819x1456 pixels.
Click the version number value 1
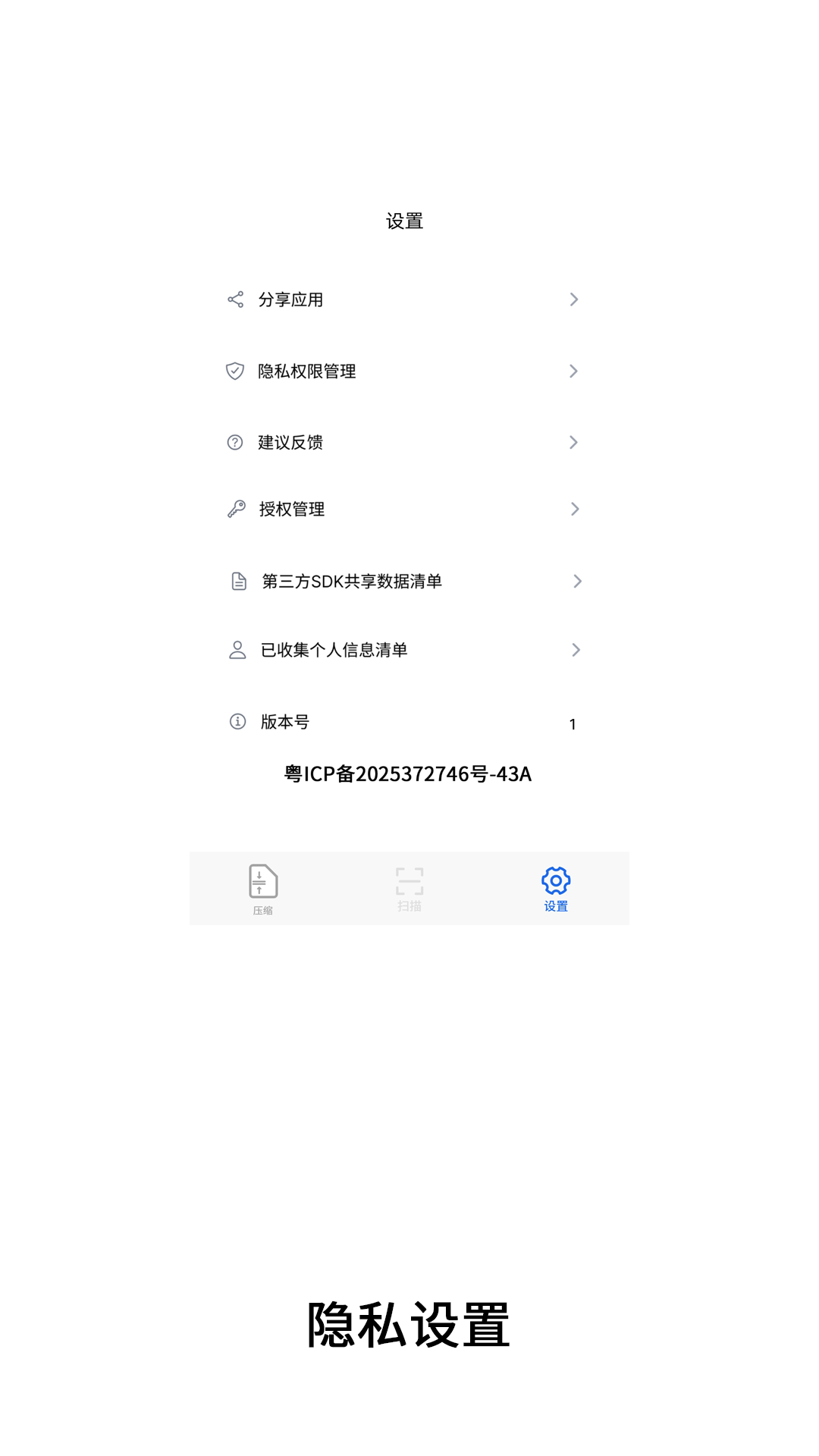pos(573,724)
